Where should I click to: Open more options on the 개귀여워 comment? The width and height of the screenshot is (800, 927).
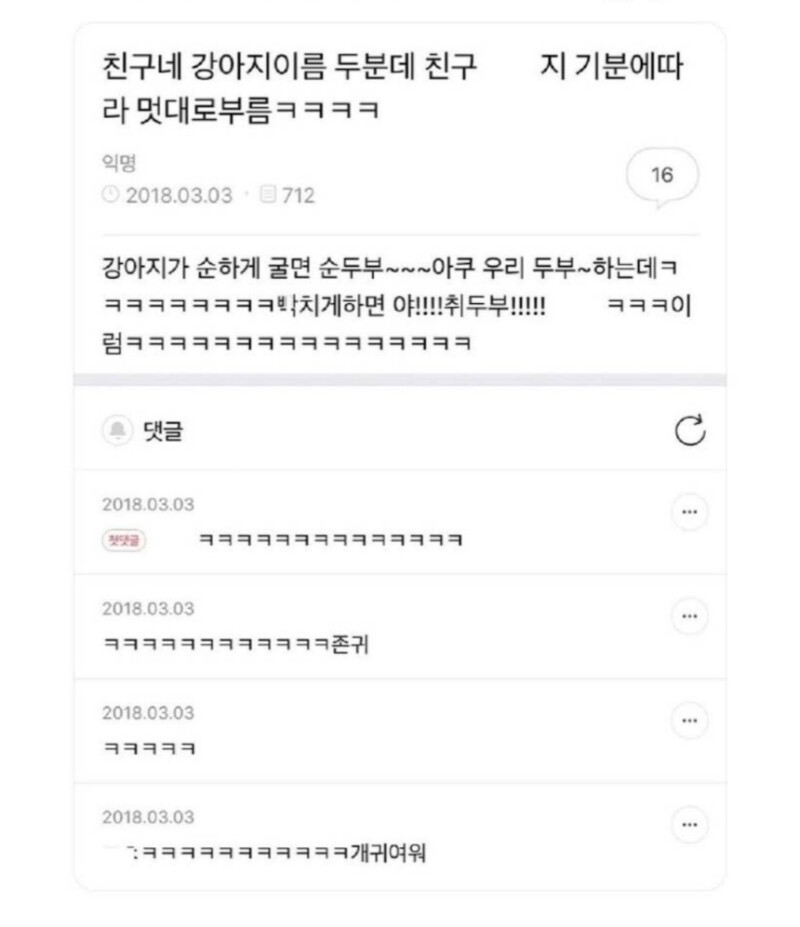pyautogui.click(x=689, y=825)
